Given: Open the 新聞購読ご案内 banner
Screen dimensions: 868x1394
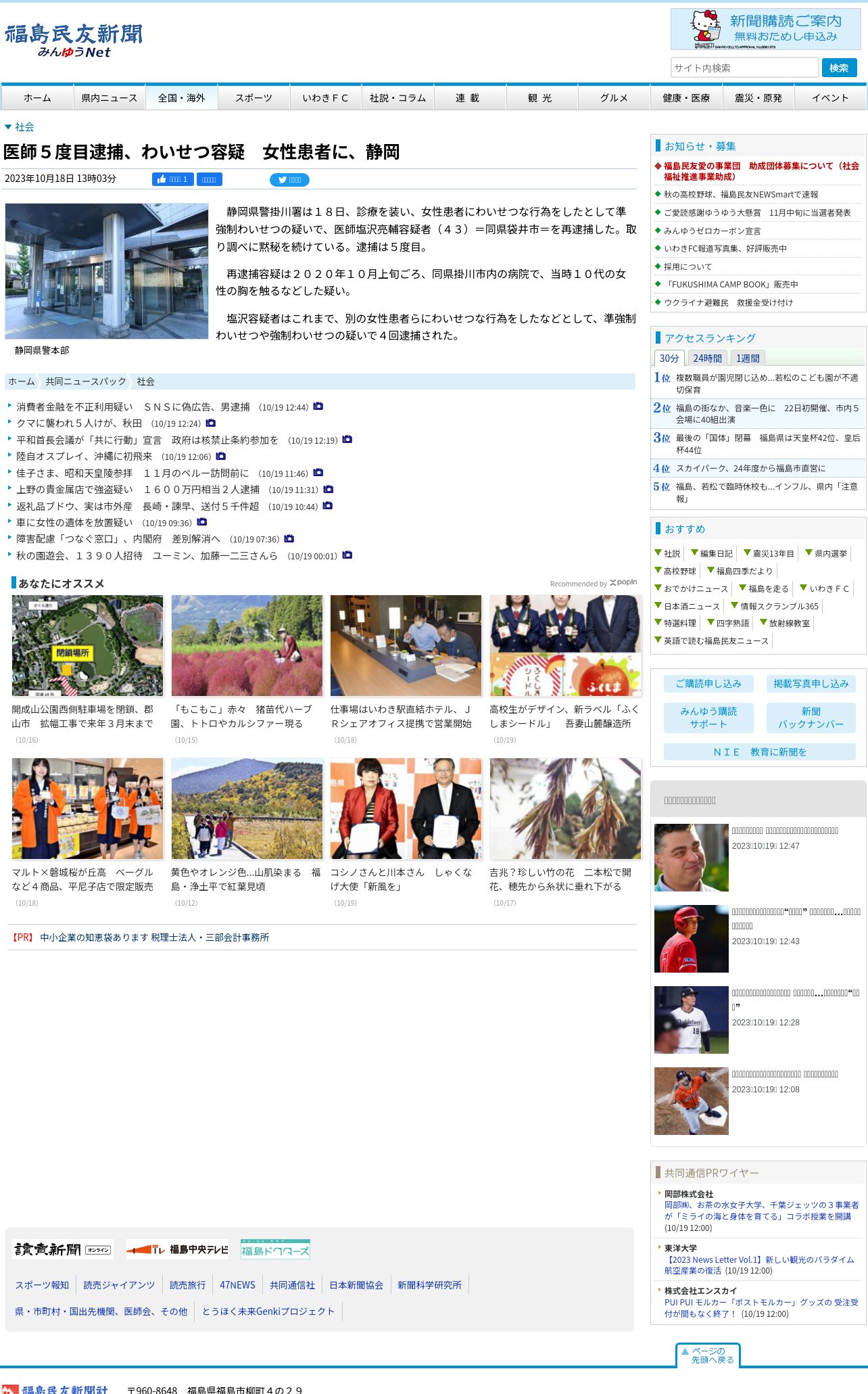Looking at the screenshot, I should point(765,29).
